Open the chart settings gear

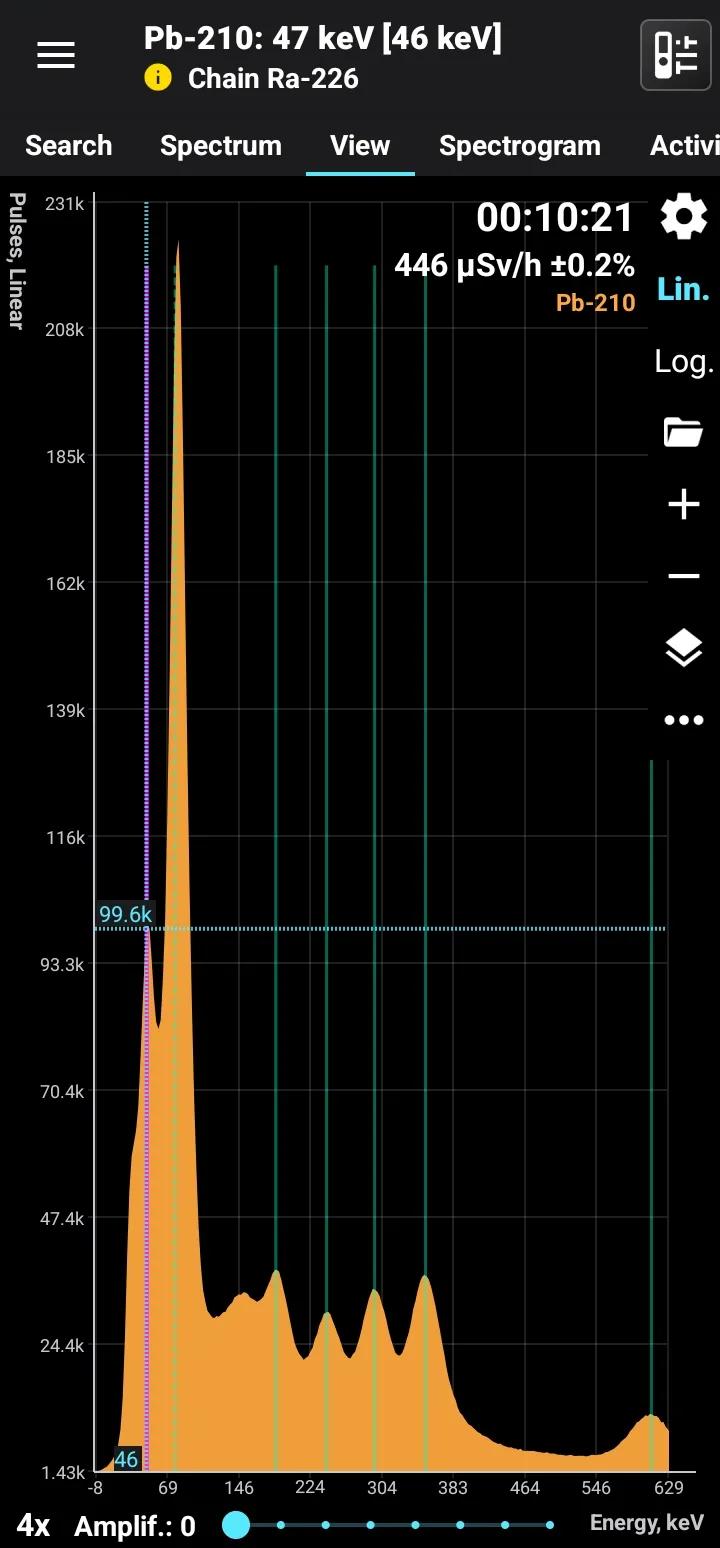click(684, 217)
